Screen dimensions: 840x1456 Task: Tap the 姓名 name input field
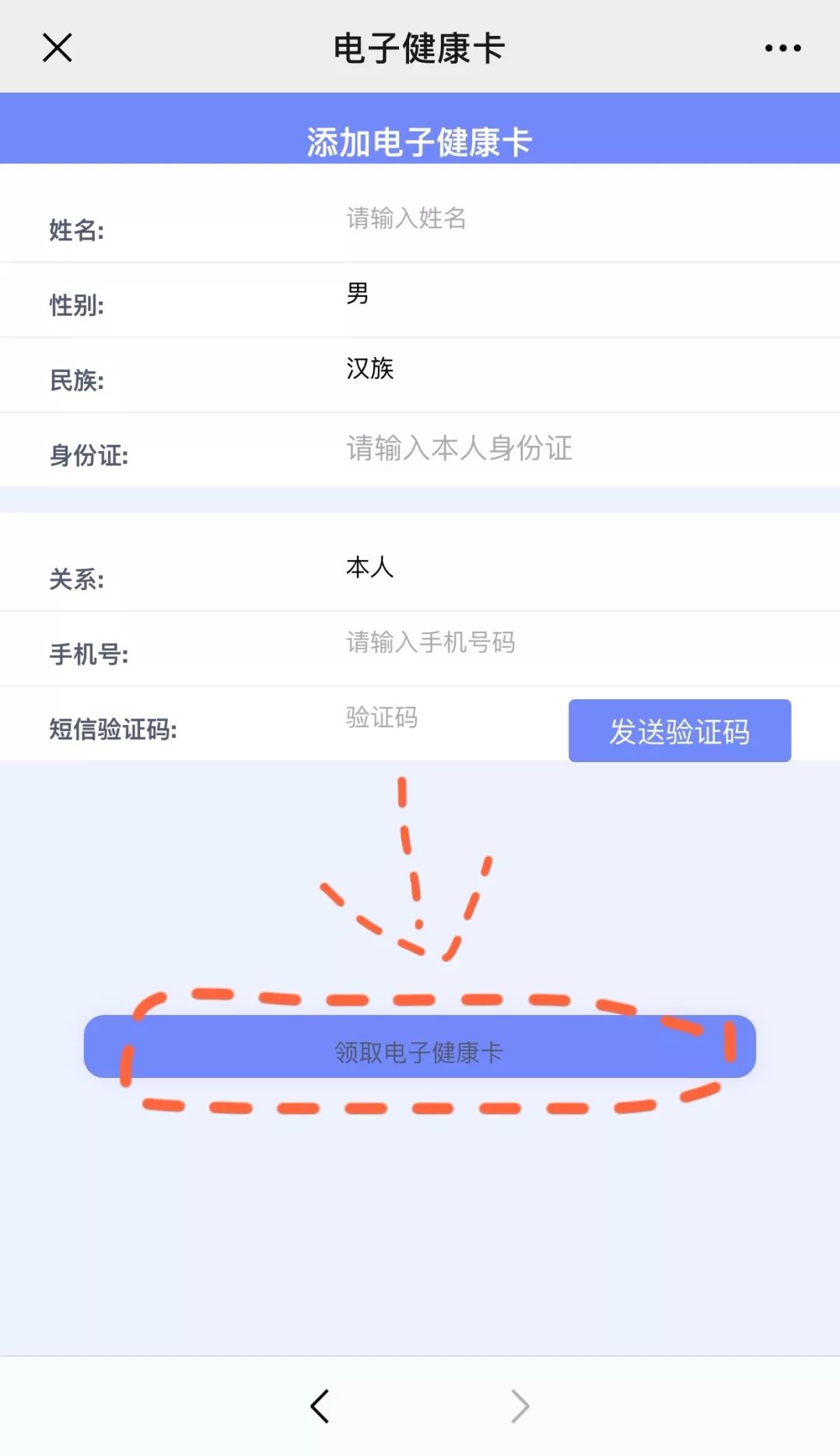pyautogui.click(x=544, y=219)
